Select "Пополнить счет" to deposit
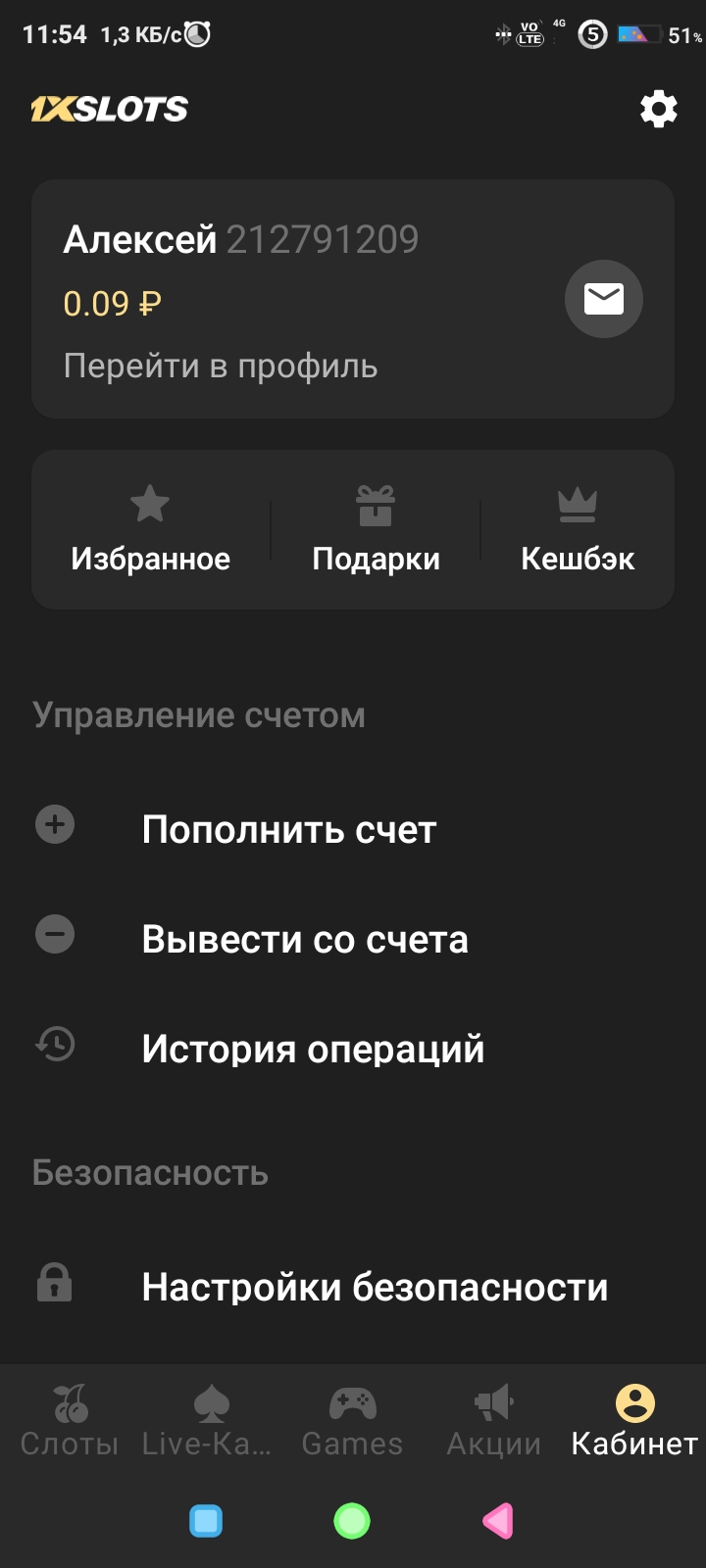Viewport: 706px width, 1568px height. coord(288,829)
